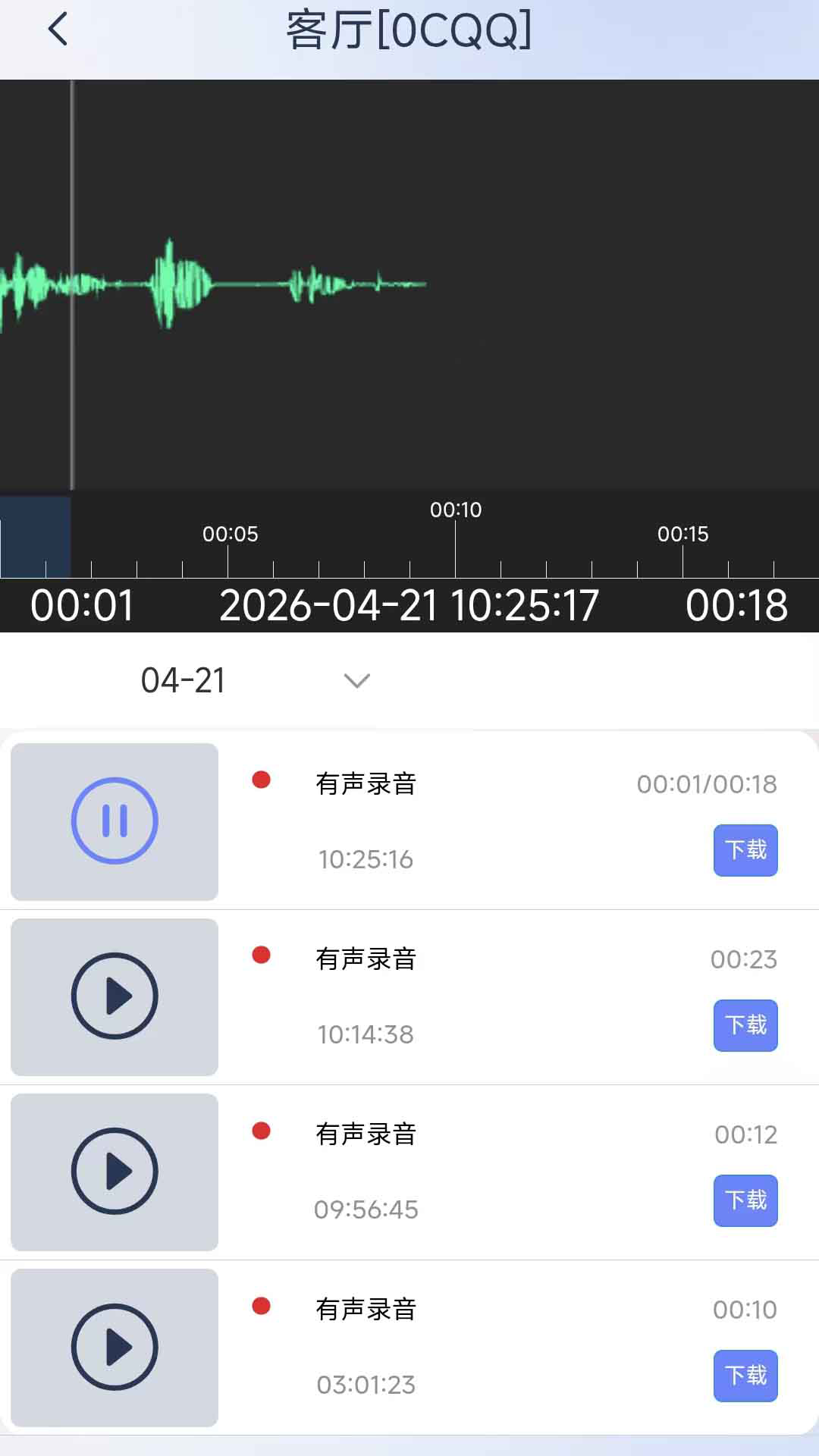The image size is (819, 1456).
Task: Click the red recording indicator on the 03:01:23 item
Action: coord(260,1304)
